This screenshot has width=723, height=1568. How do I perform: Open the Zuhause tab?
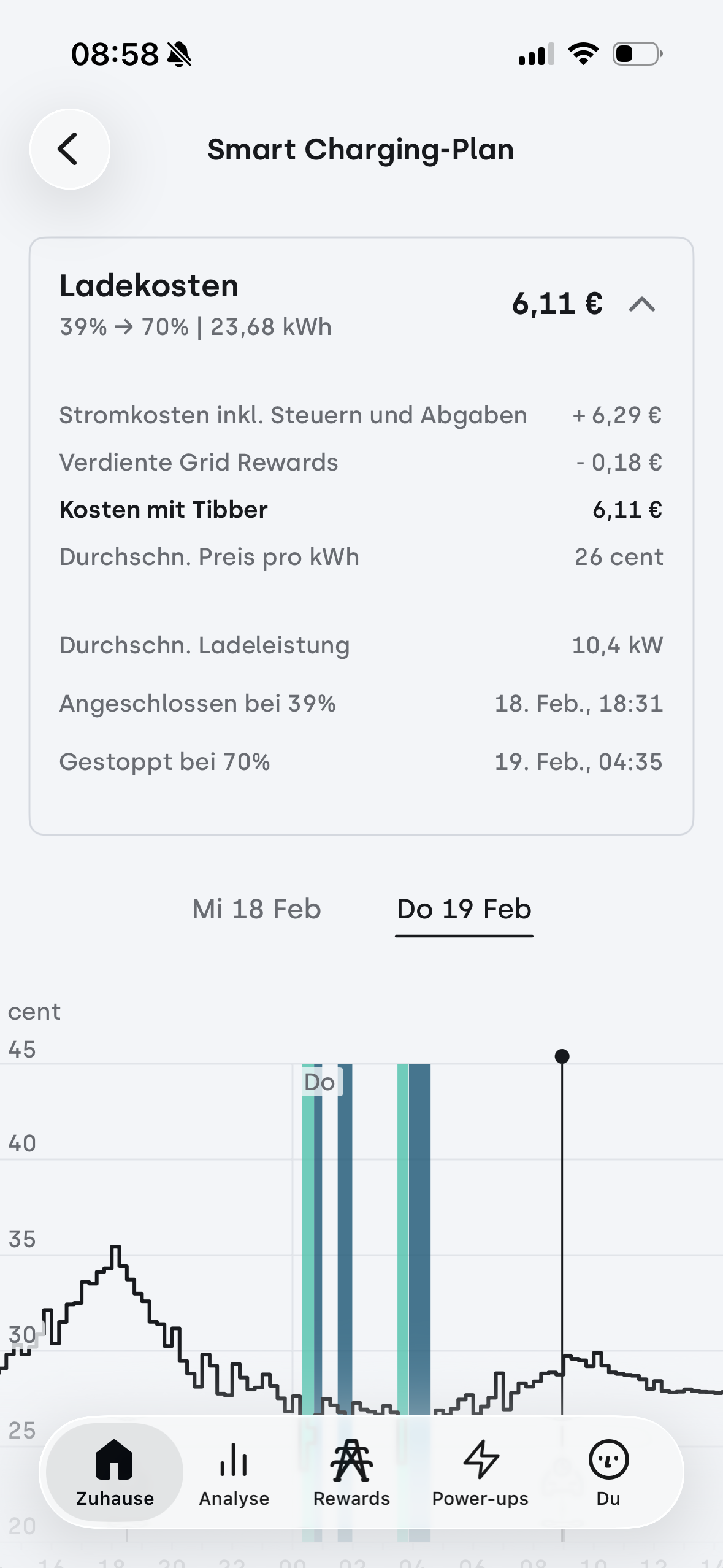[x=115, y=1472]
